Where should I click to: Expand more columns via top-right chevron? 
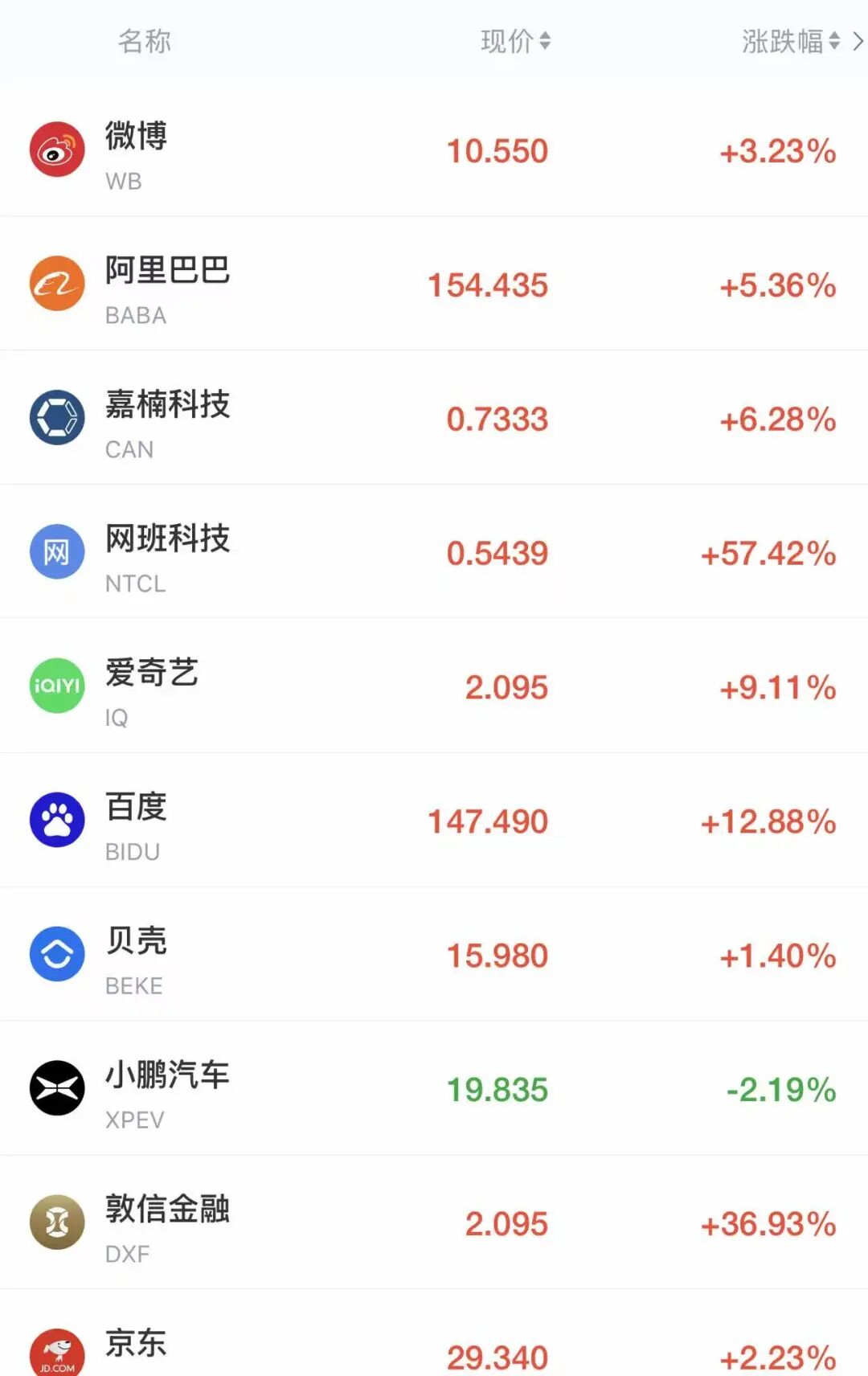point(857,39)
